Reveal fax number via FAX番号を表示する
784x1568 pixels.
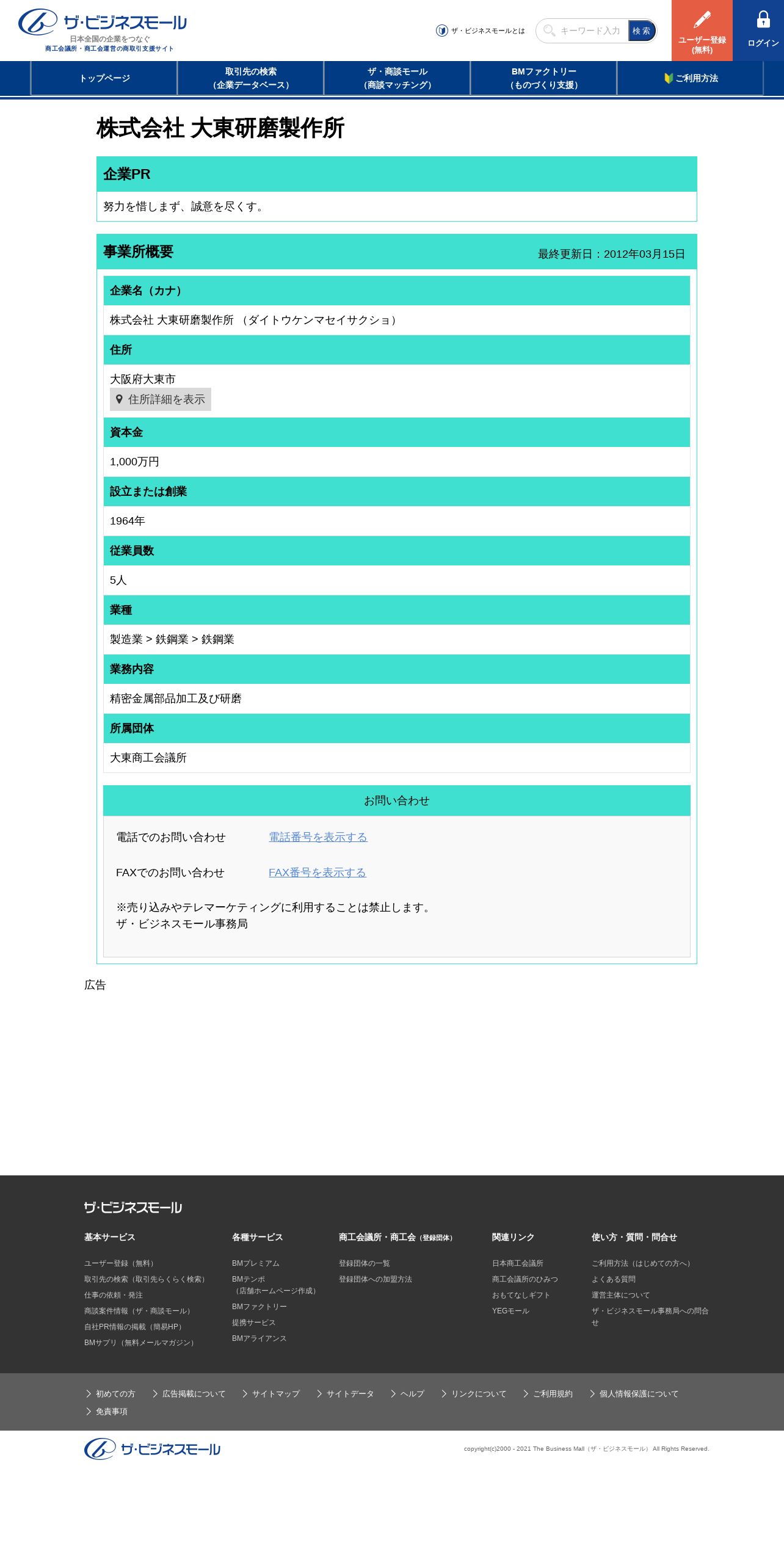click(x=318, y=873)
